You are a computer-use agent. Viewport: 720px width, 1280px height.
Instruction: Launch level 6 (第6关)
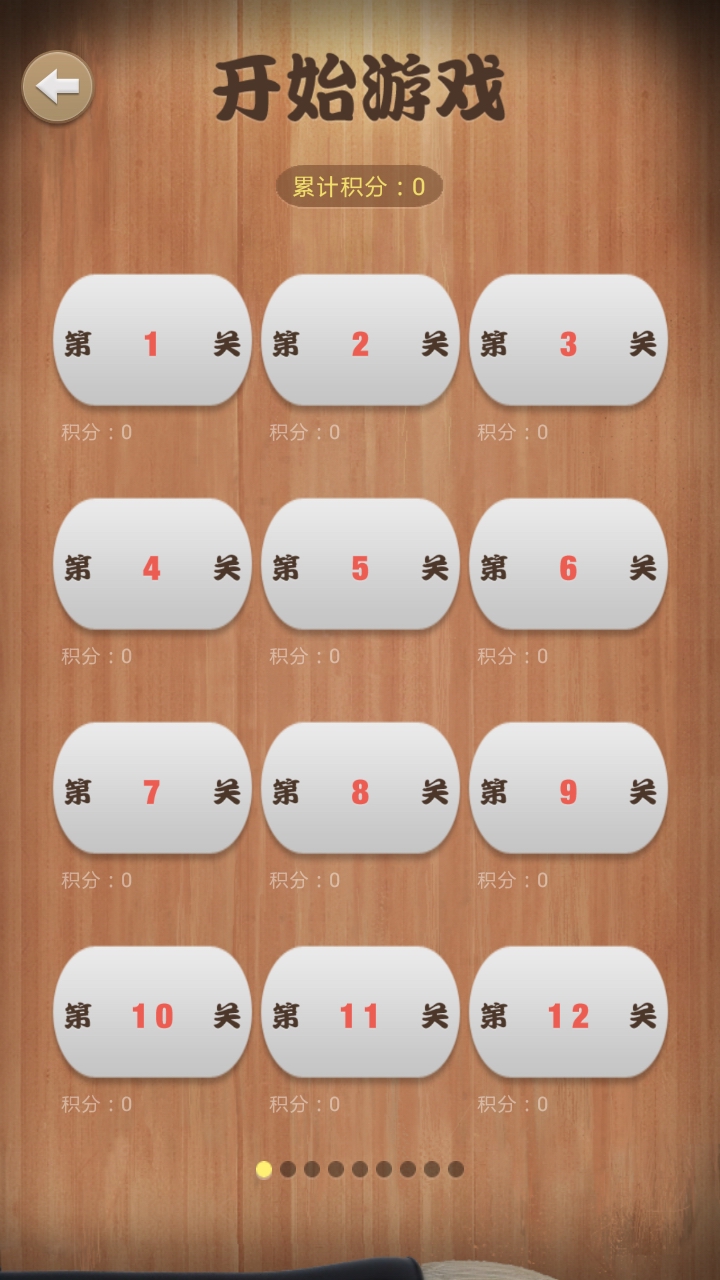(568, 565)
